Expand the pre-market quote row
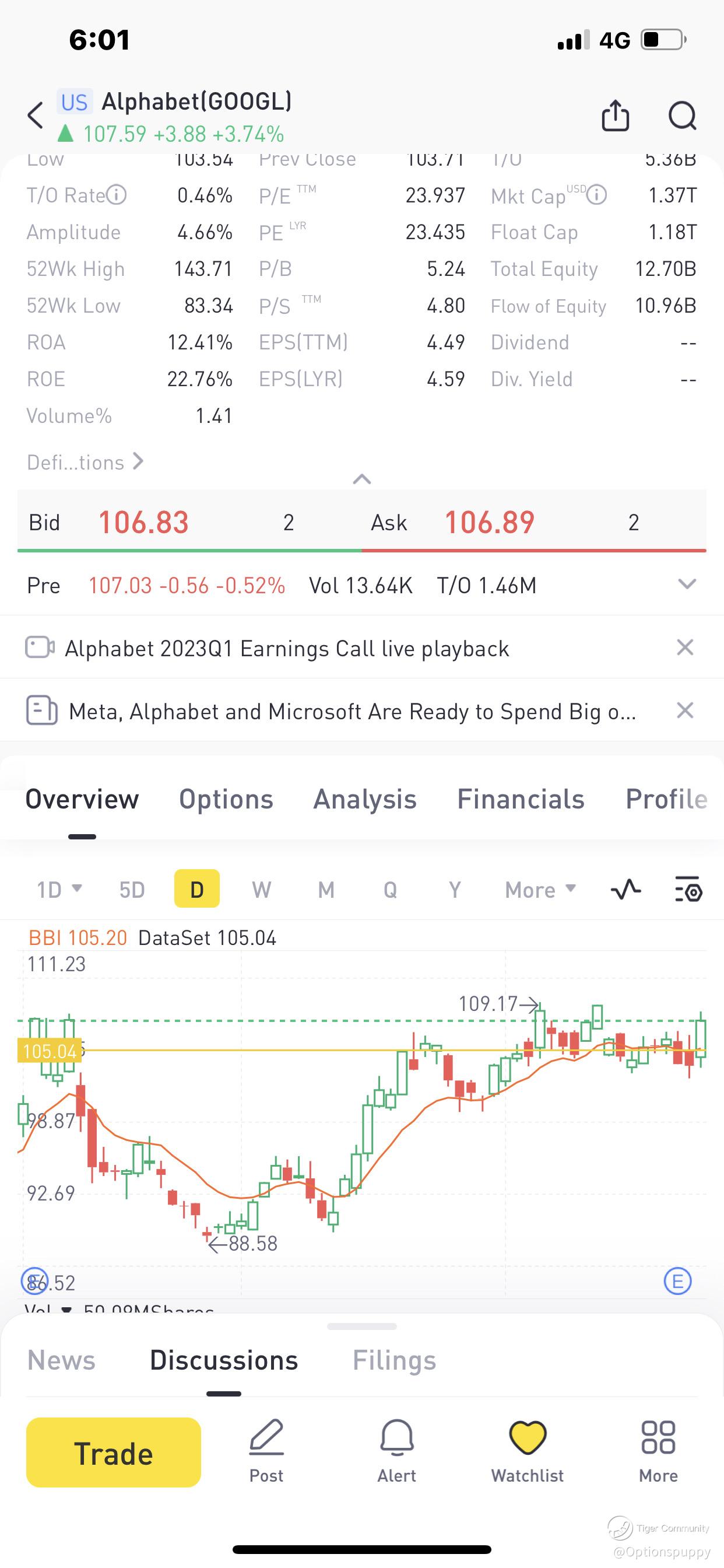Image resolution: width=724 pixels, height=1568 pixels. tap(686, 585)
